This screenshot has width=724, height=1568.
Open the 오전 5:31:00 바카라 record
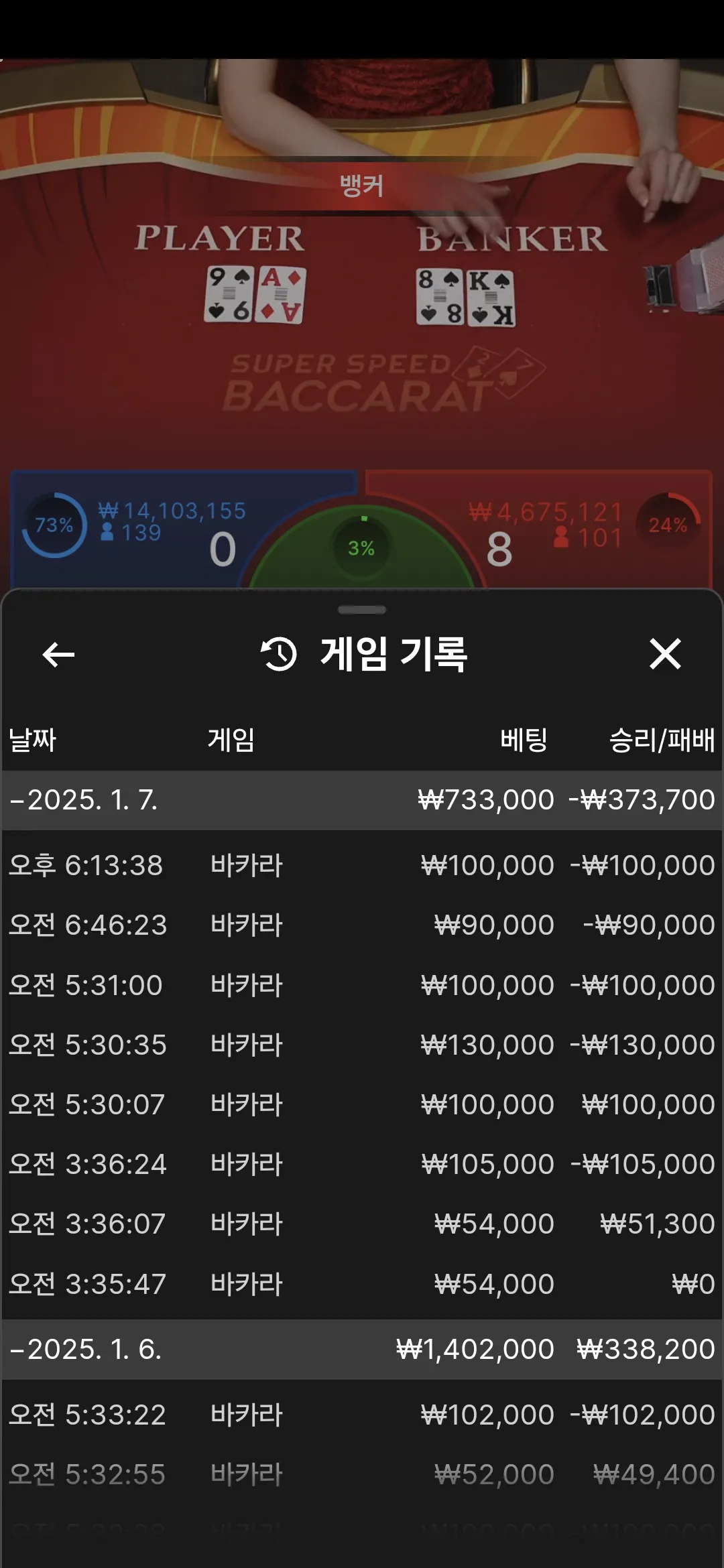pos(362,985)
